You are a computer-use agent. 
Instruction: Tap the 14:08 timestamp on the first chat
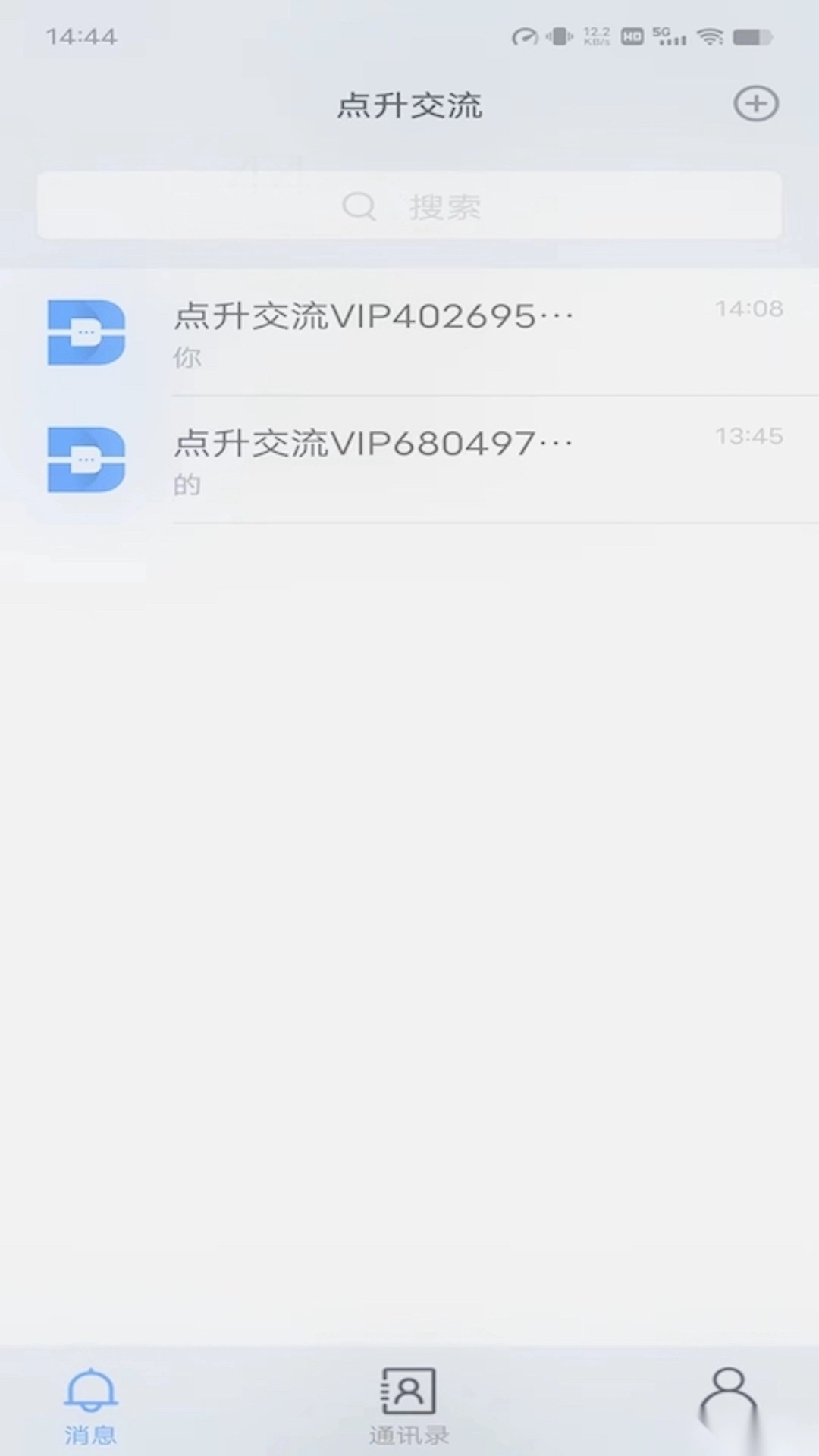coord(749,308)
